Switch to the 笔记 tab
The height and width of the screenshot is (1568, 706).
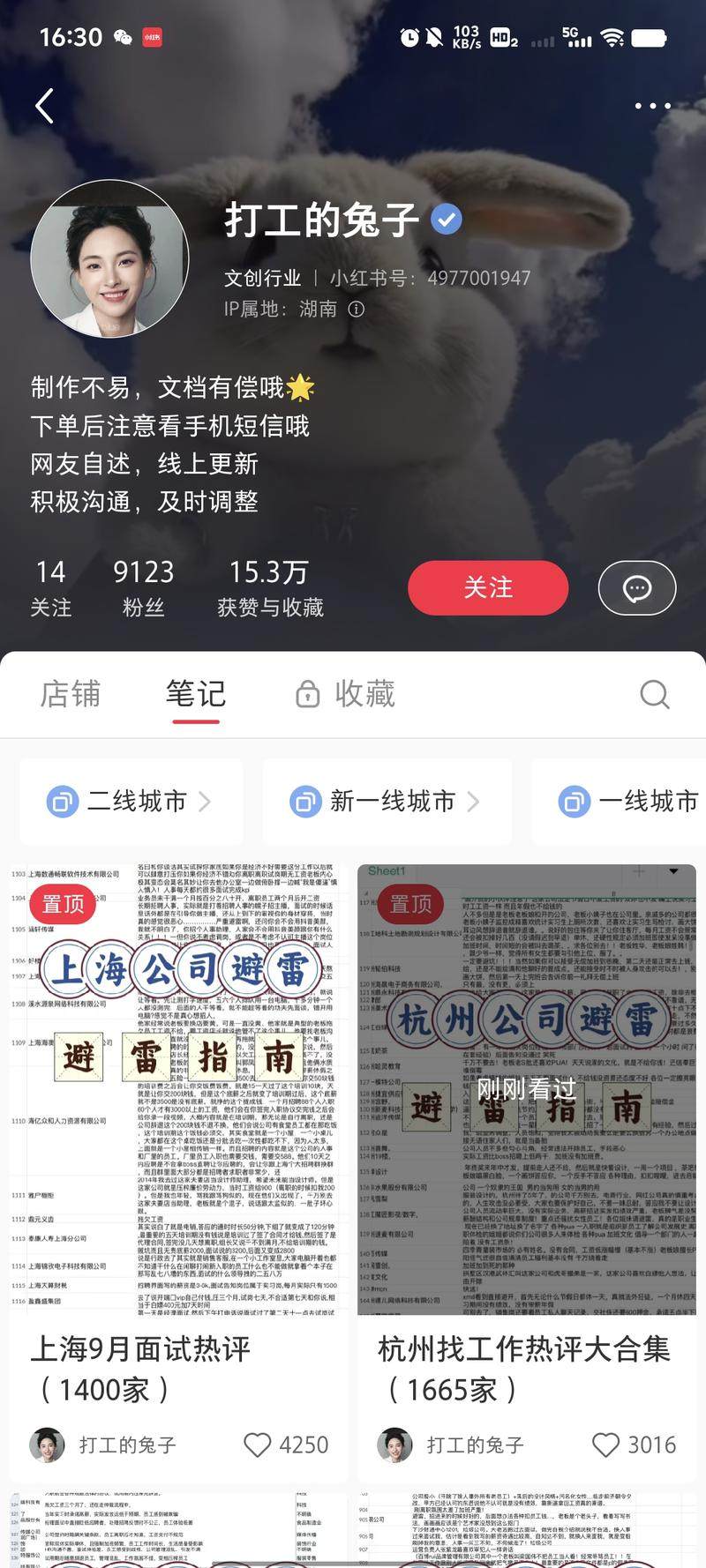point(196,694)
